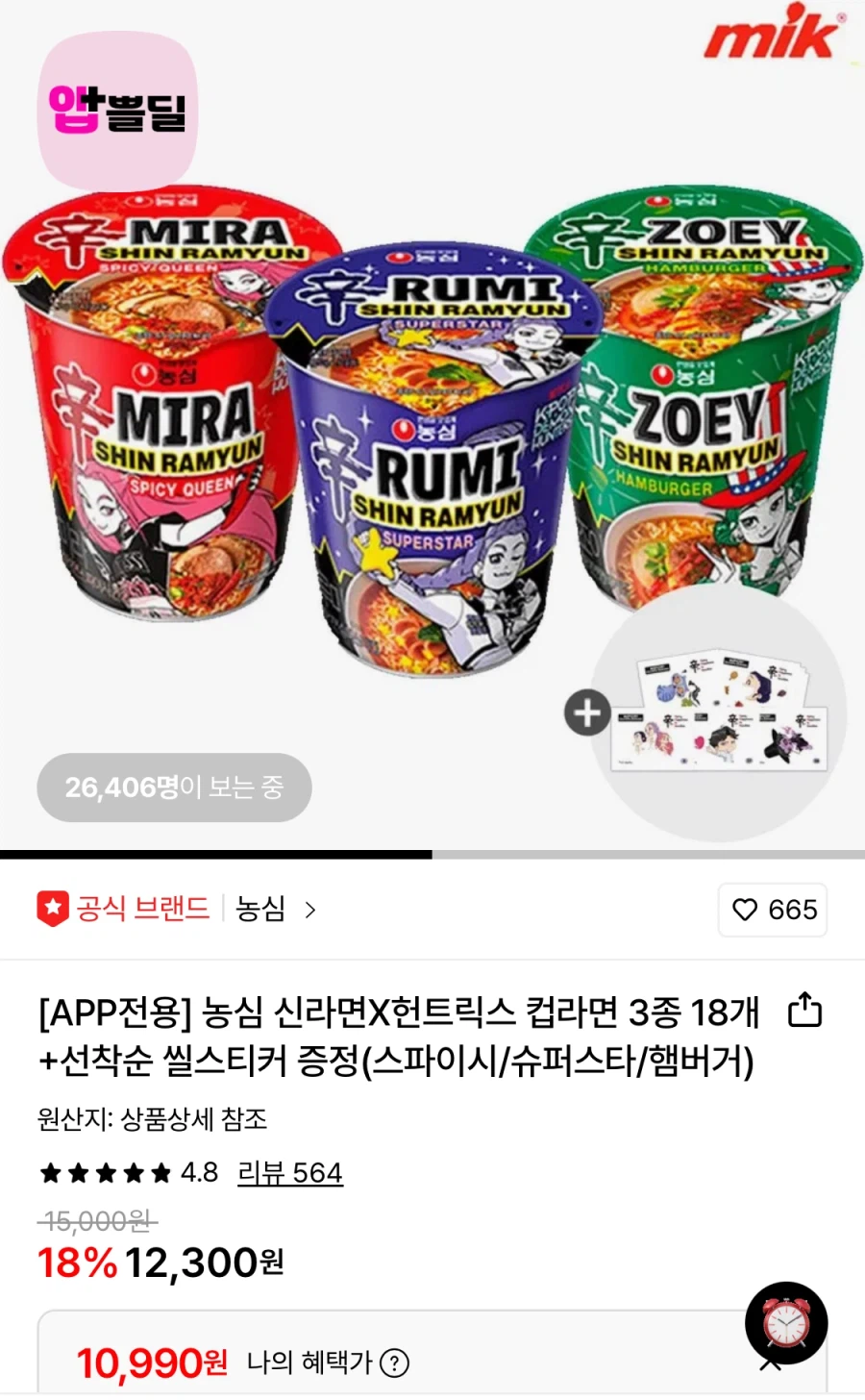Click the 농심 brand name
Screen dimensions: 865x1400
(258, 910)
